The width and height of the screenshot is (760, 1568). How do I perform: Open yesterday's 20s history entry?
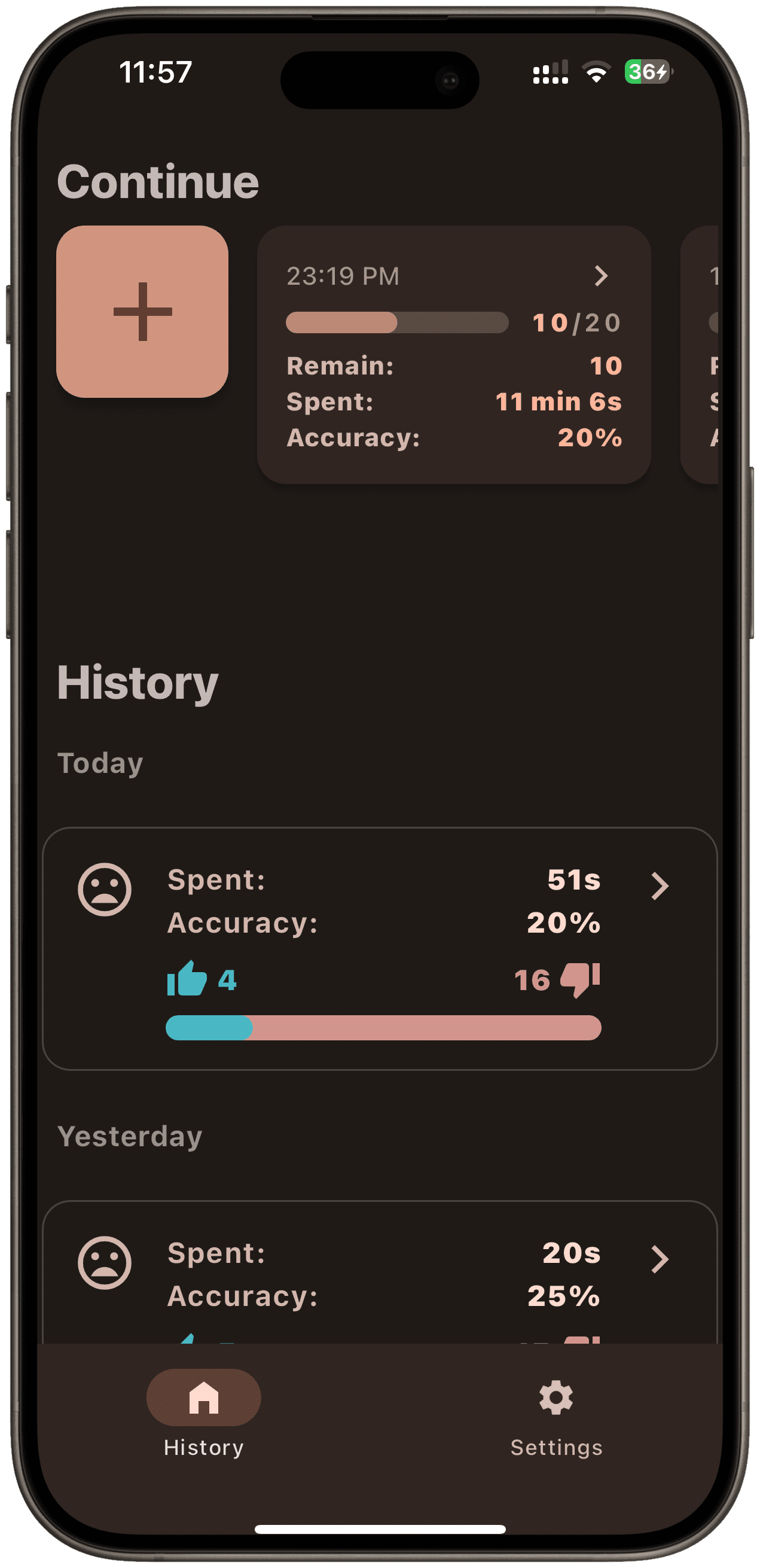[x=379, y=1274]
